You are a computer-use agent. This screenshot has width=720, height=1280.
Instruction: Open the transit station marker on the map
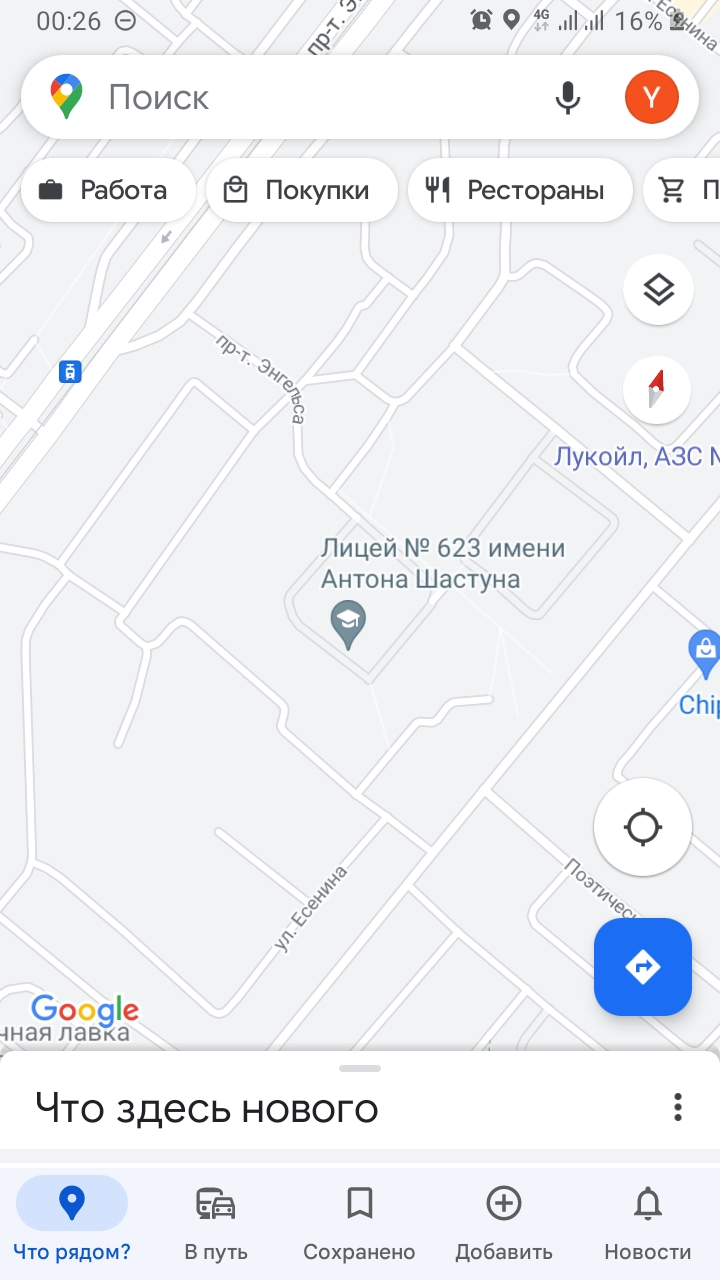pos(69,372)
